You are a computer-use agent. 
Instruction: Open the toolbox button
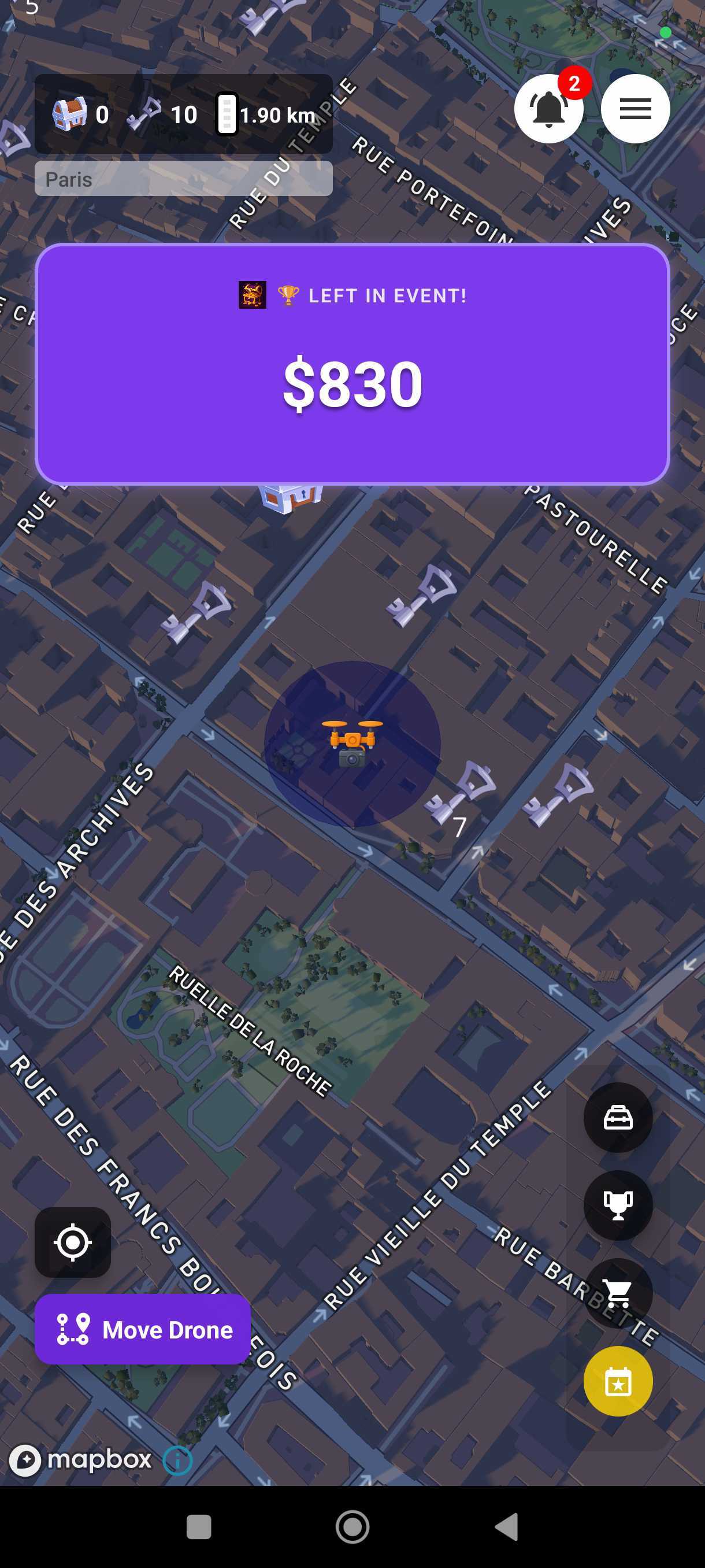tap(617, 1118)
